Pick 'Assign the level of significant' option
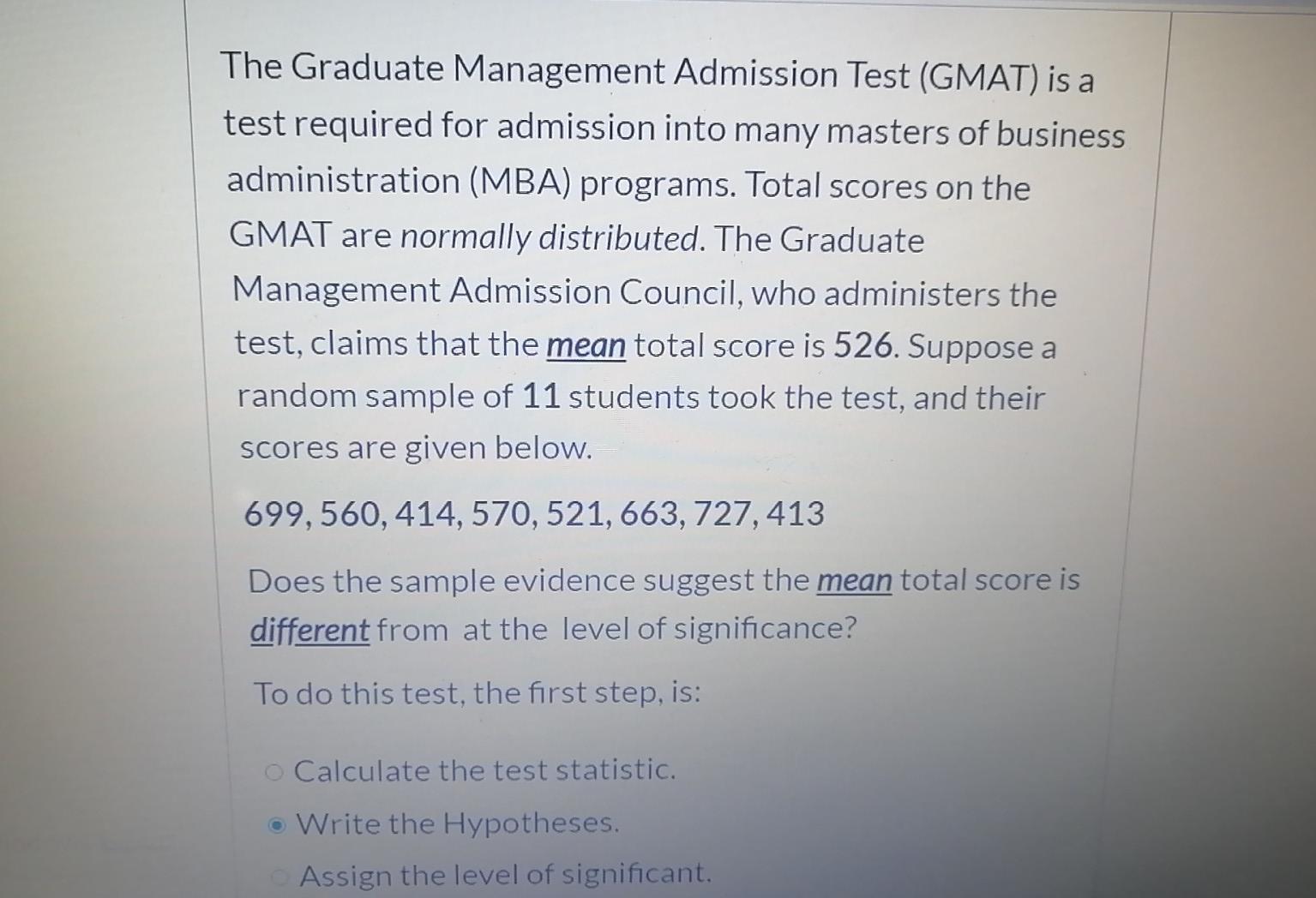Image resolution: width=1316 pixels, height=898 pixels. coord(279,877)
